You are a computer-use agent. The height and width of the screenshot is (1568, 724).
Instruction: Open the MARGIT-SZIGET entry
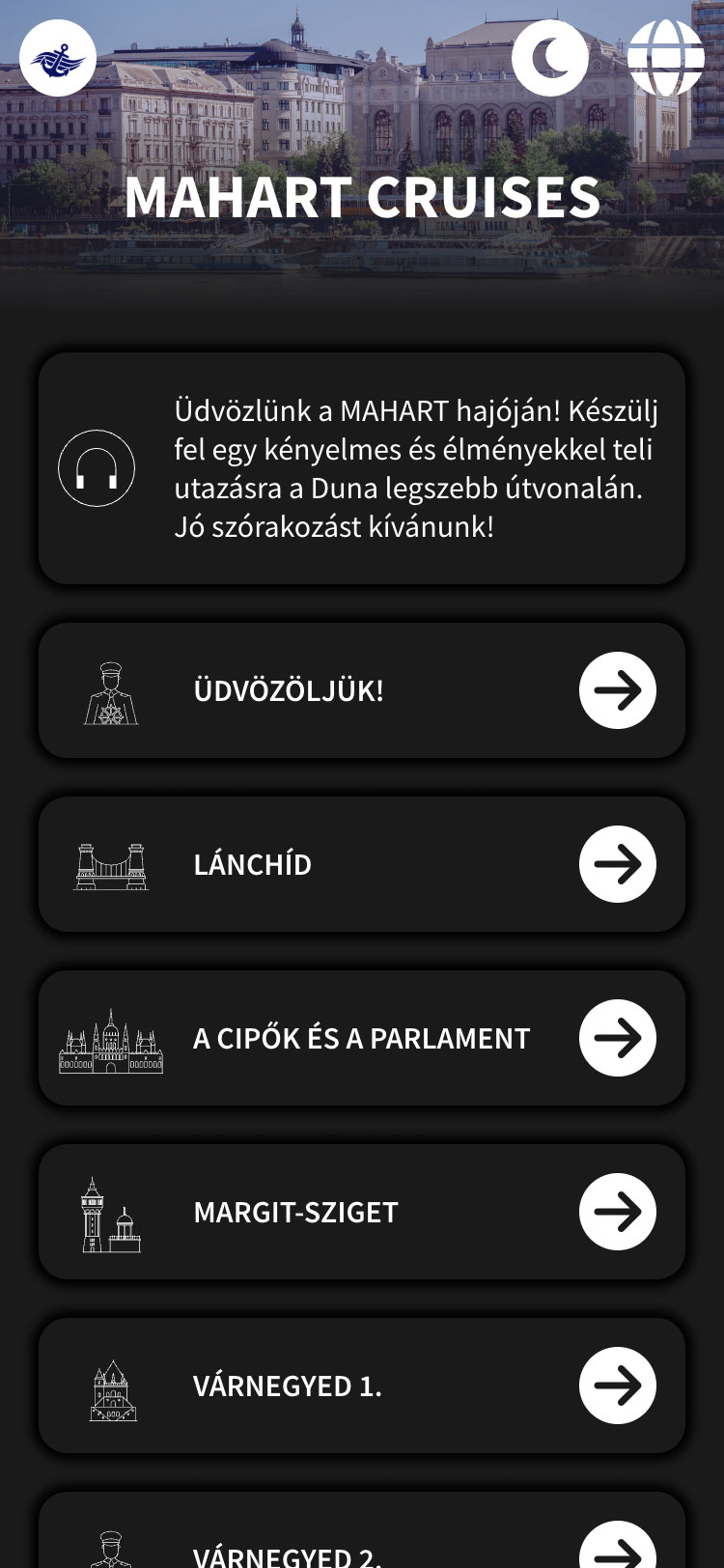(x=362, y=1212)
